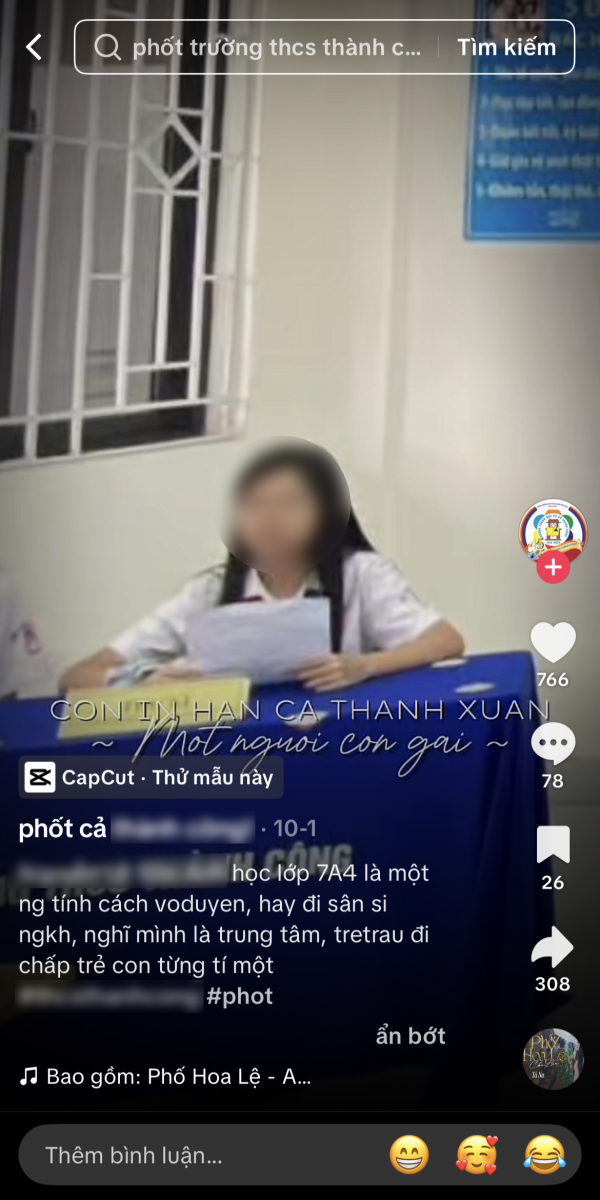Image resolution: width=600 pixels, height=1200 pixels.
Task: Follow the creator with the plus badge
Action: coord(552,568)
